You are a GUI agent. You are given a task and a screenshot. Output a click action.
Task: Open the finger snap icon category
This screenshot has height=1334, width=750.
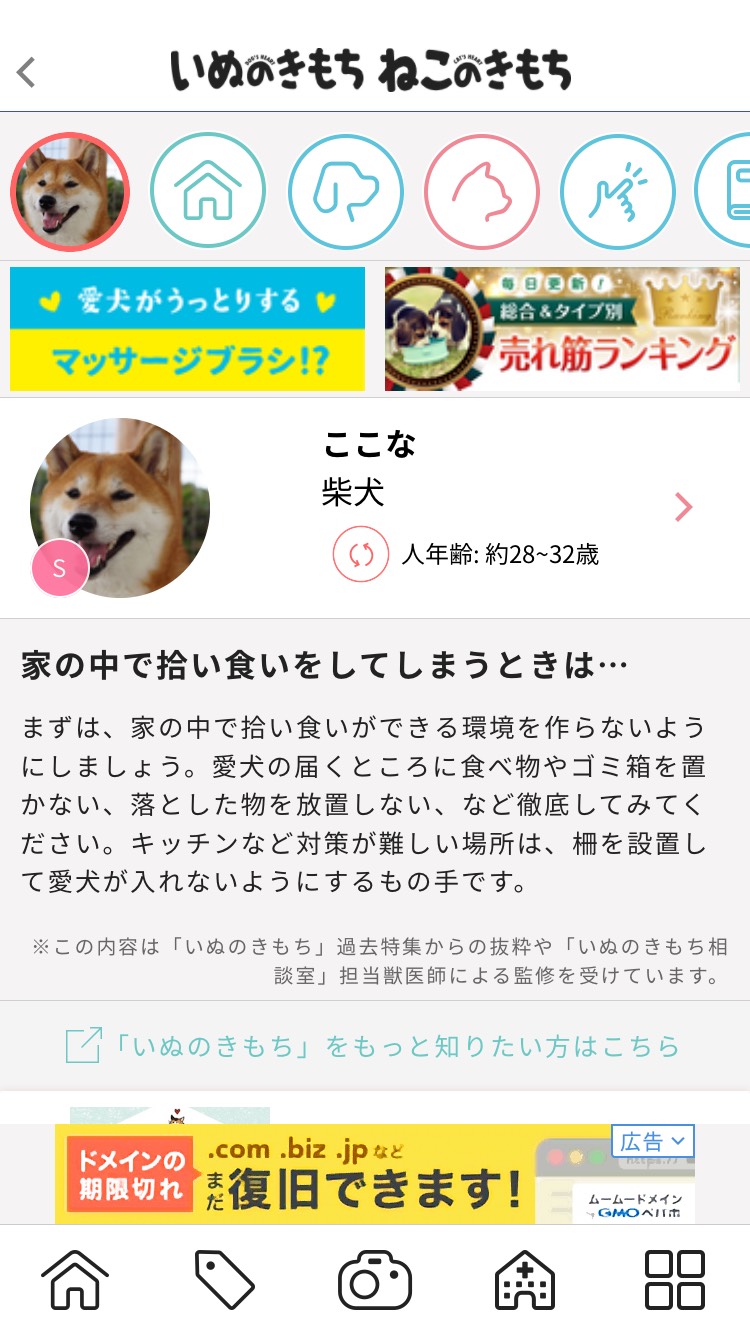click(x=618, y=191)
